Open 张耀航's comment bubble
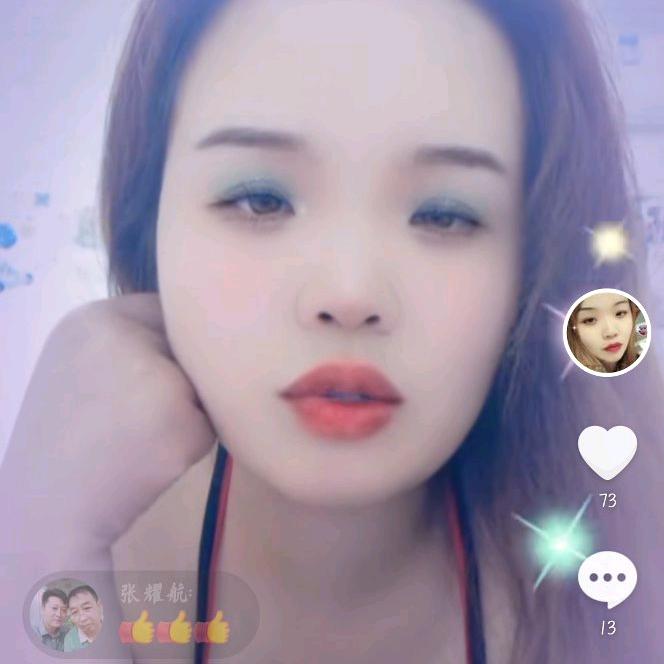The image size is (664, 664). [x=141, y=614]
